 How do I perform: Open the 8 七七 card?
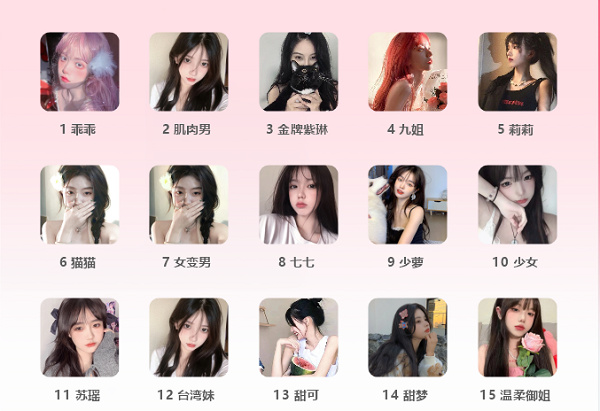click(298, 205)
